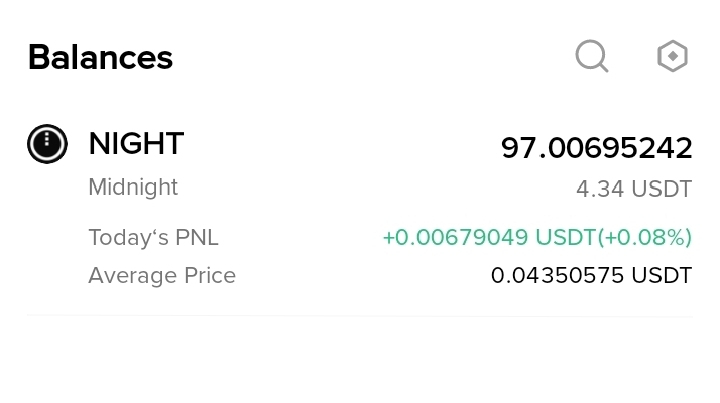Tap the hexagon settings icon
Viewport: 720px width, 403px height.
tap(672, 56)
